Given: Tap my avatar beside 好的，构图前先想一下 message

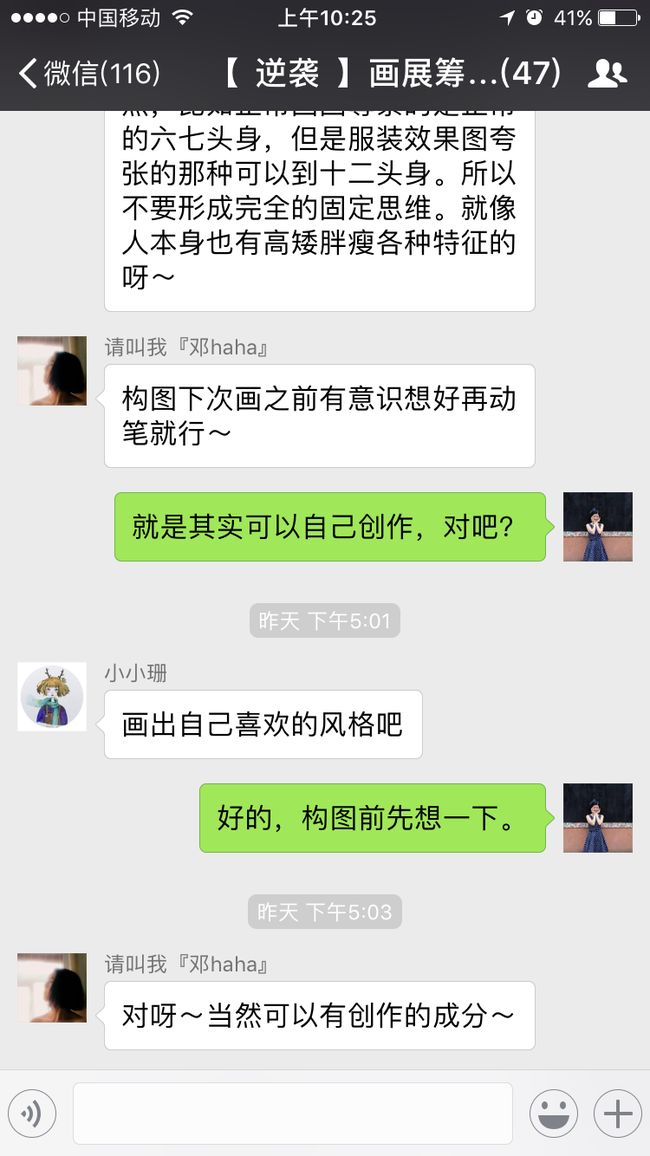Looking at the screenshot, I should click(x=598, y=818).
